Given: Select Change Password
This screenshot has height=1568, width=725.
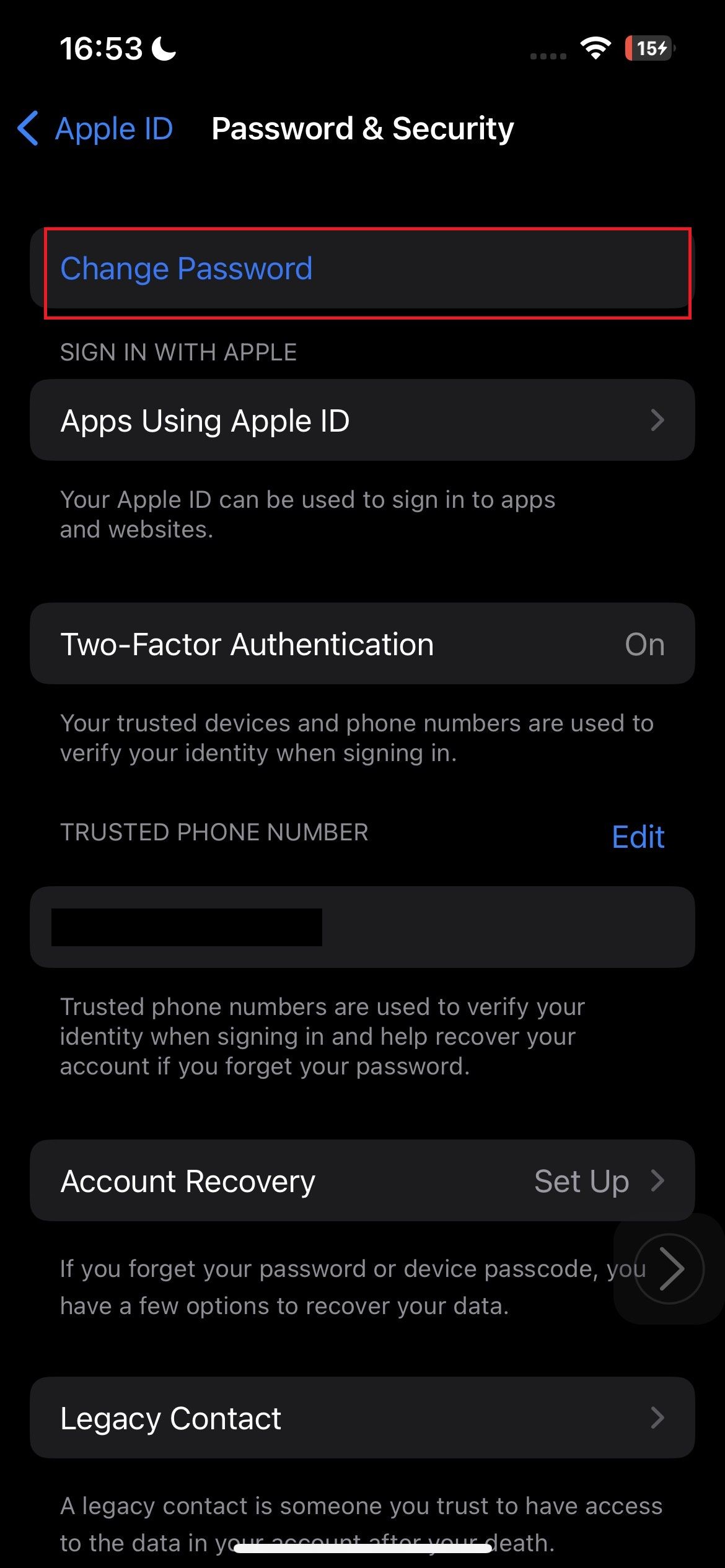Looking at the screenshot, I should [x=187, y=268].
